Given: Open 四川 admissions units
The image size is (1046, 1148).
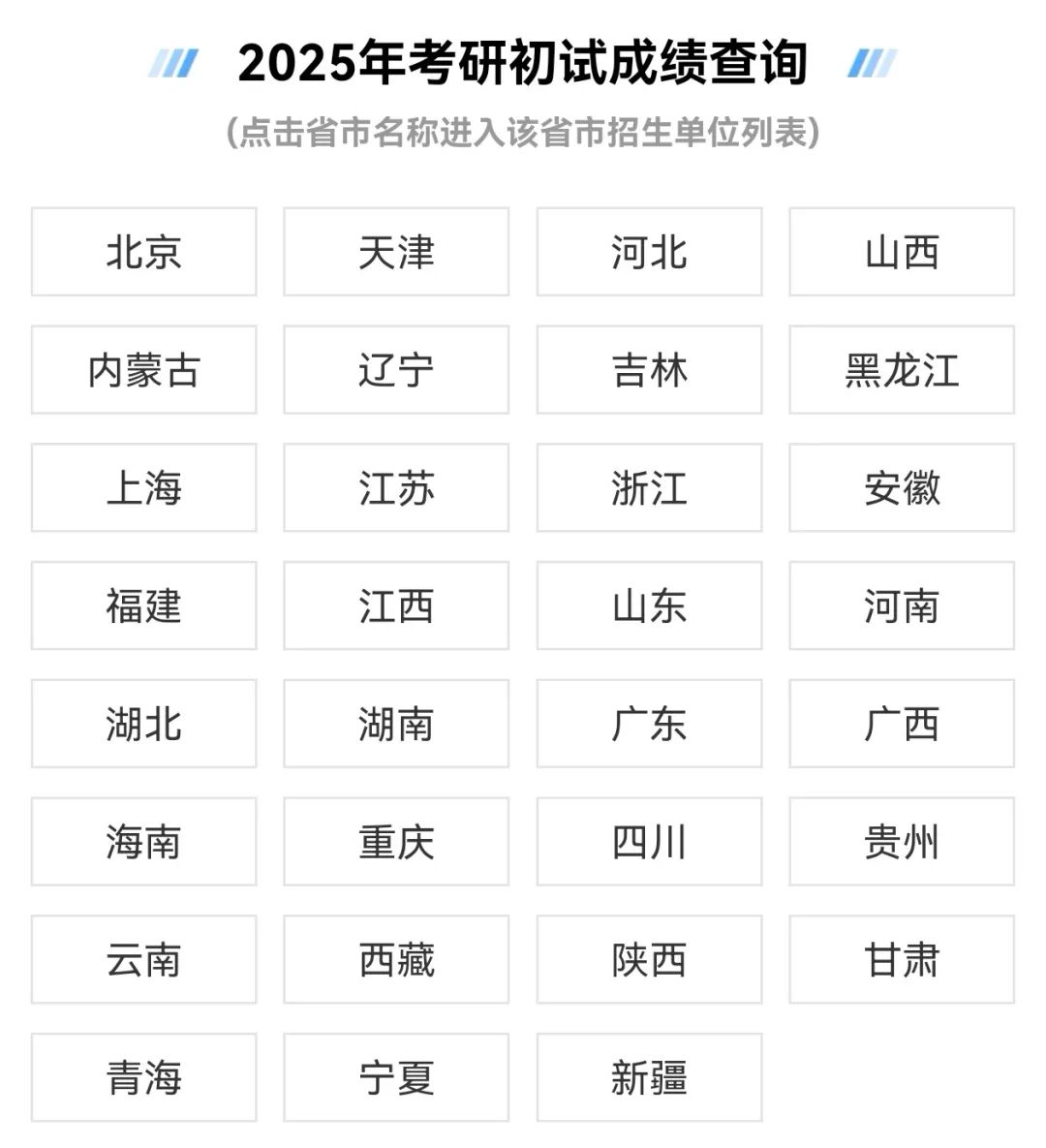Looking at the screenshot, I should click(649, 842).
